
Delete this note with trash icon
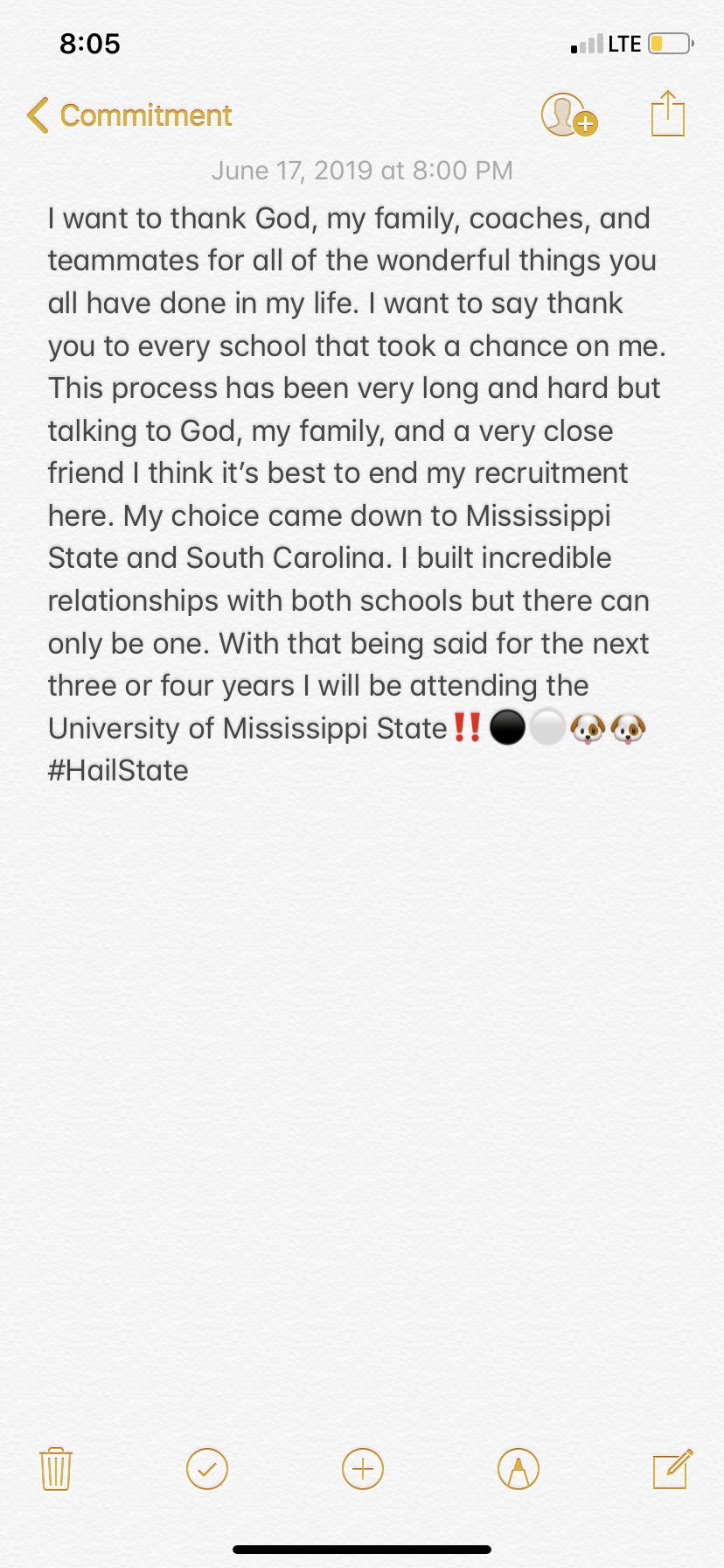tap(56, 1468)
